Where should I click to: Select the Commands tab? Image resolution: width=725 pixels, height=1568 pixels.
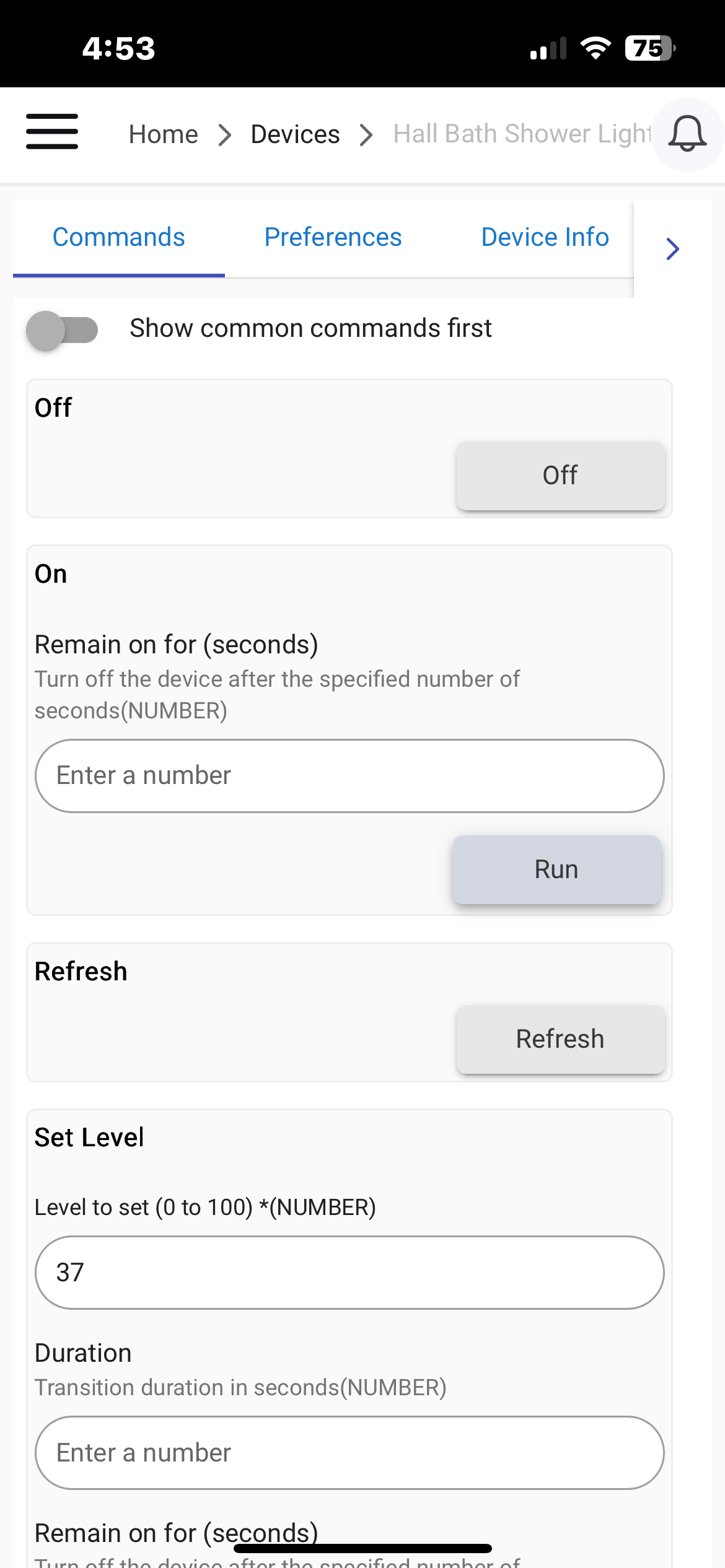click(118, 237)
